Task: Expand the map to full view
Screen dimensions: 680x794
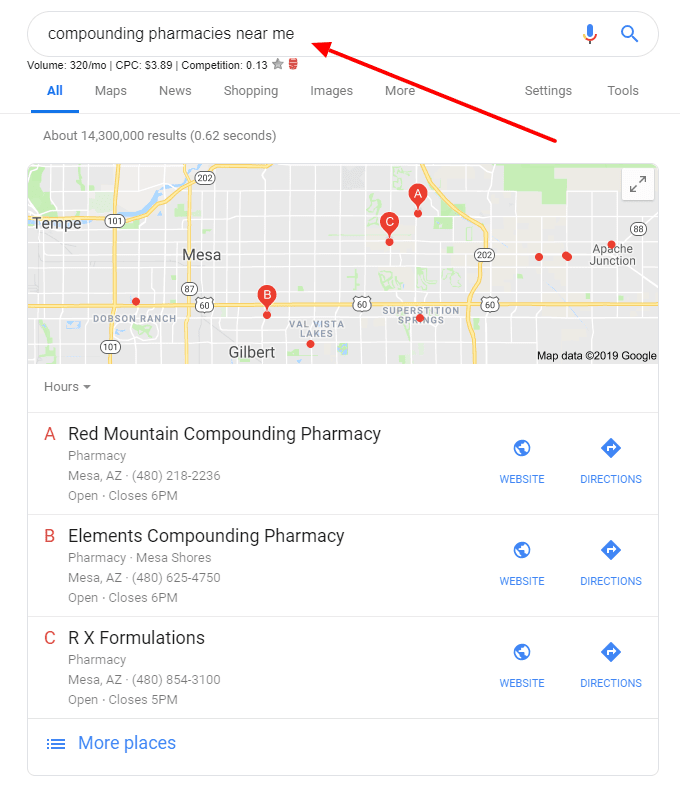Action: 637,184
